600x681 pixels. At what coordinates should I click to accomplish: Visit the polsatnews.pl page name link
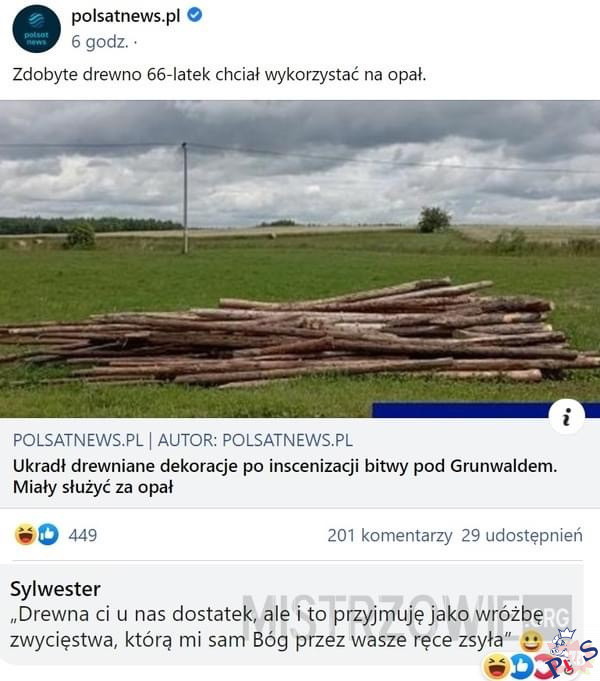point(125,16)
